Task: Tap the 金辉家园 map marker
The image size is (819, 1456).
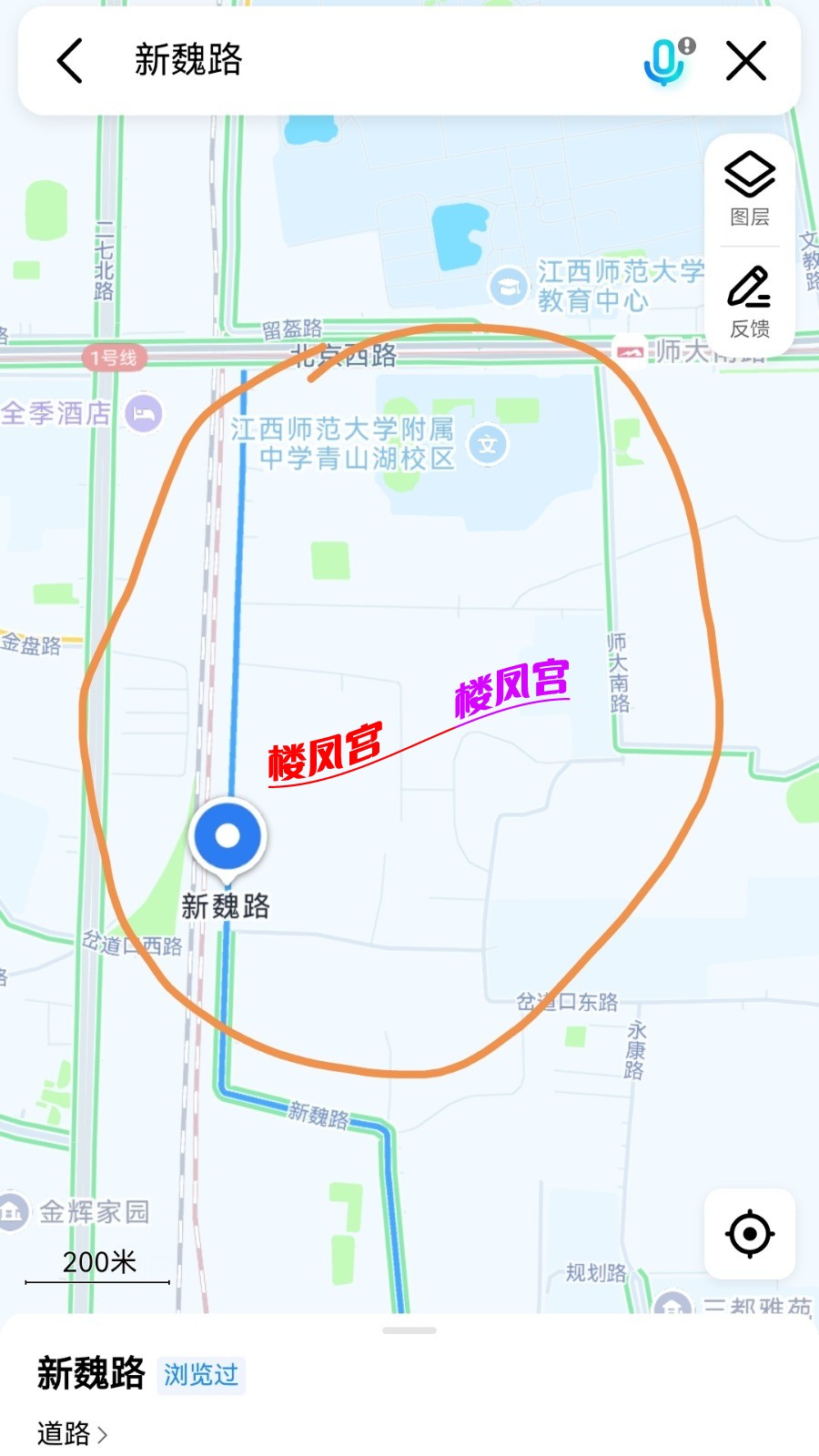Action: click(x=15, y=1211)
